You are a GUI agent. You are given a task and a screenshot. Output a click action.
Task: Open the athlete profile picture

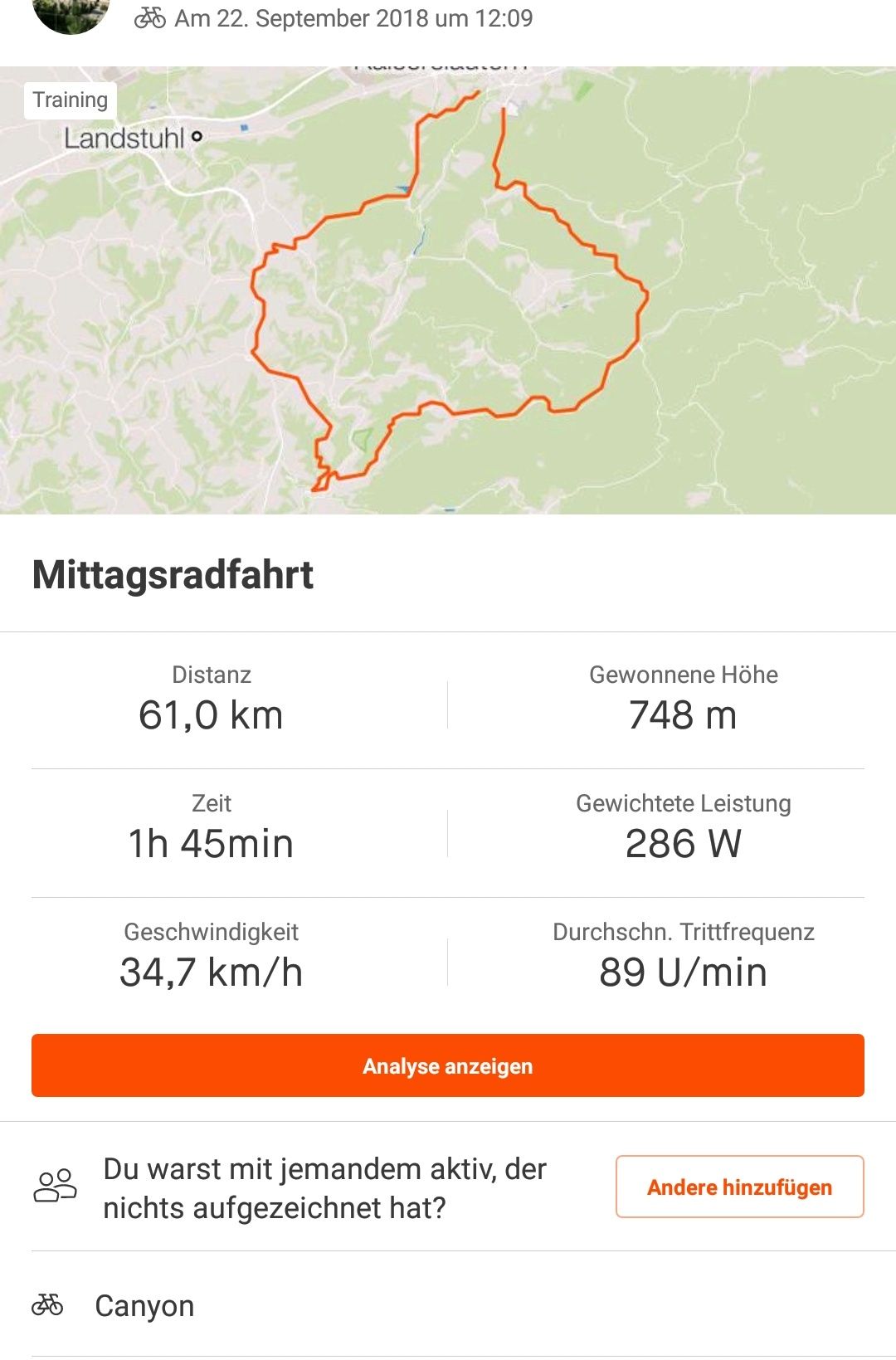click(x=71, y=12)
